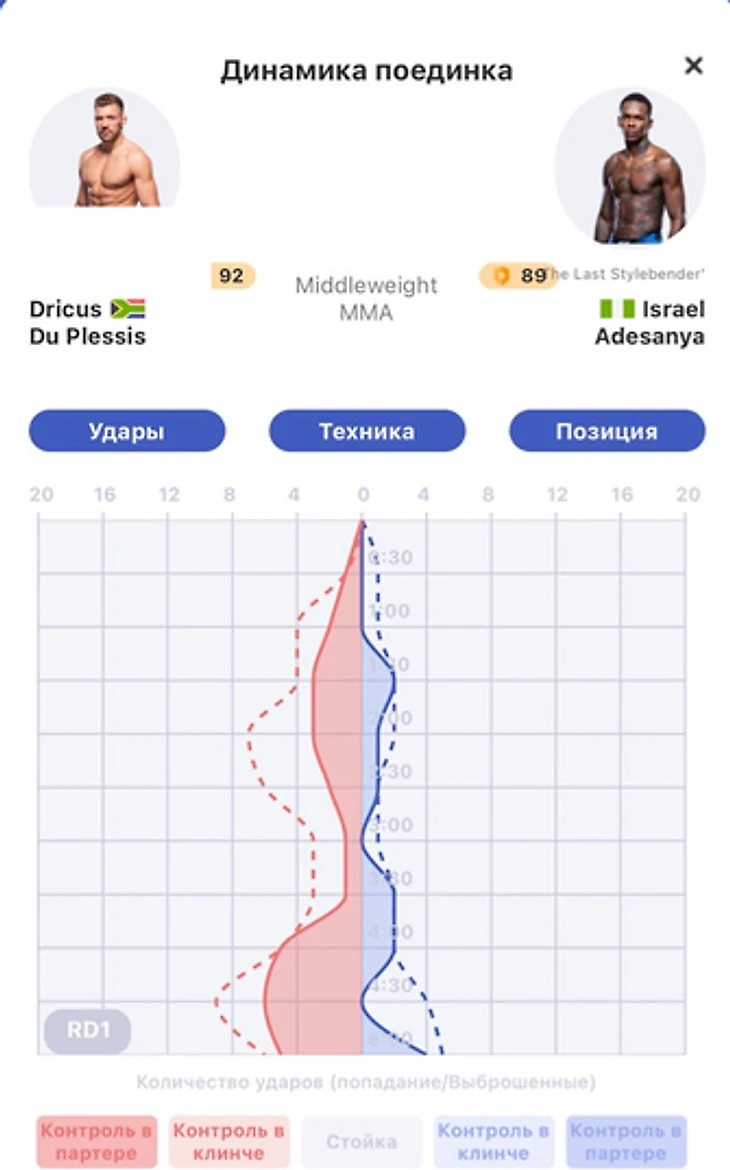Toggle the red Контроль в клинче filter
The image size is (730, 1170).
coord(229,1142)
